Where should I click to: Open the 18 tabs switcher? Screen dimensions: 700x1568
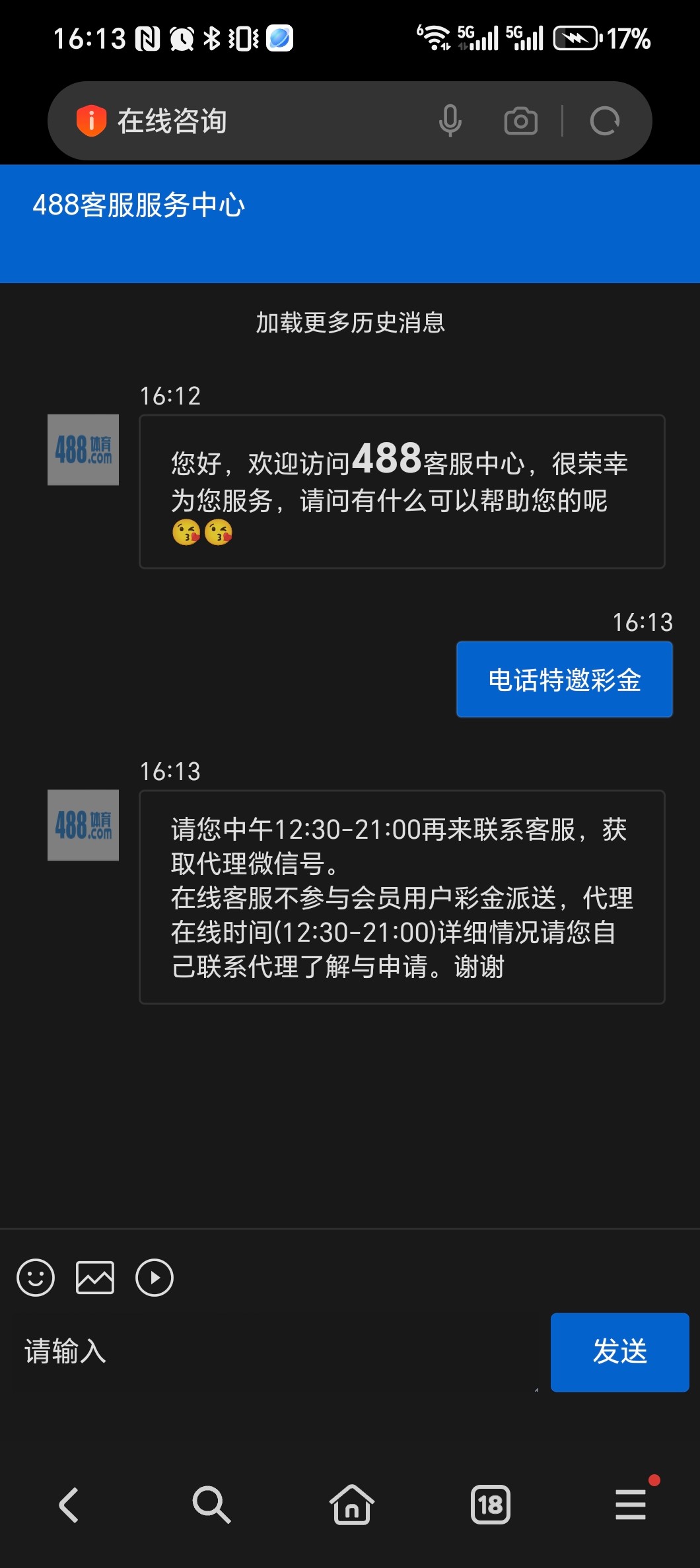pos(490,1505)
